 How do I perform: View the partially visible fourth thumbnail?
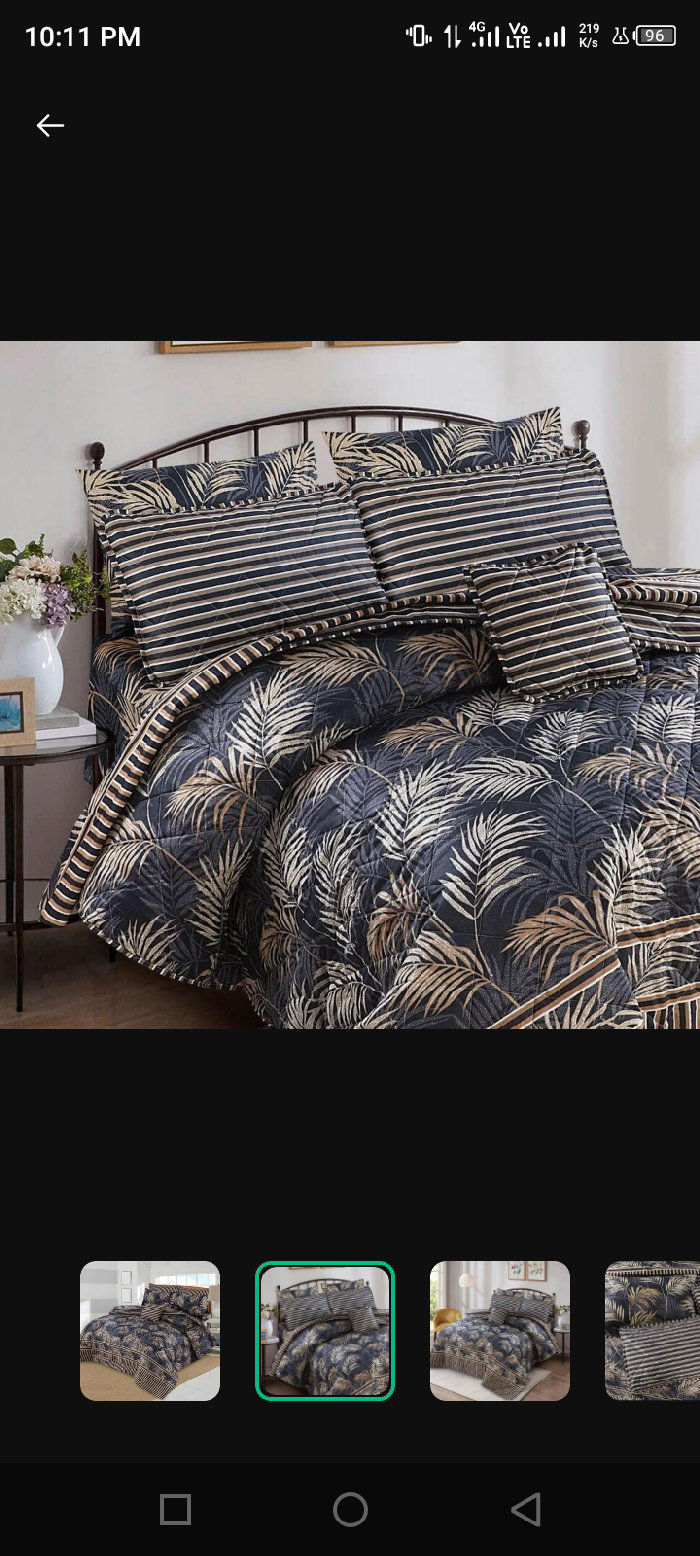[x=652, y=1330]
